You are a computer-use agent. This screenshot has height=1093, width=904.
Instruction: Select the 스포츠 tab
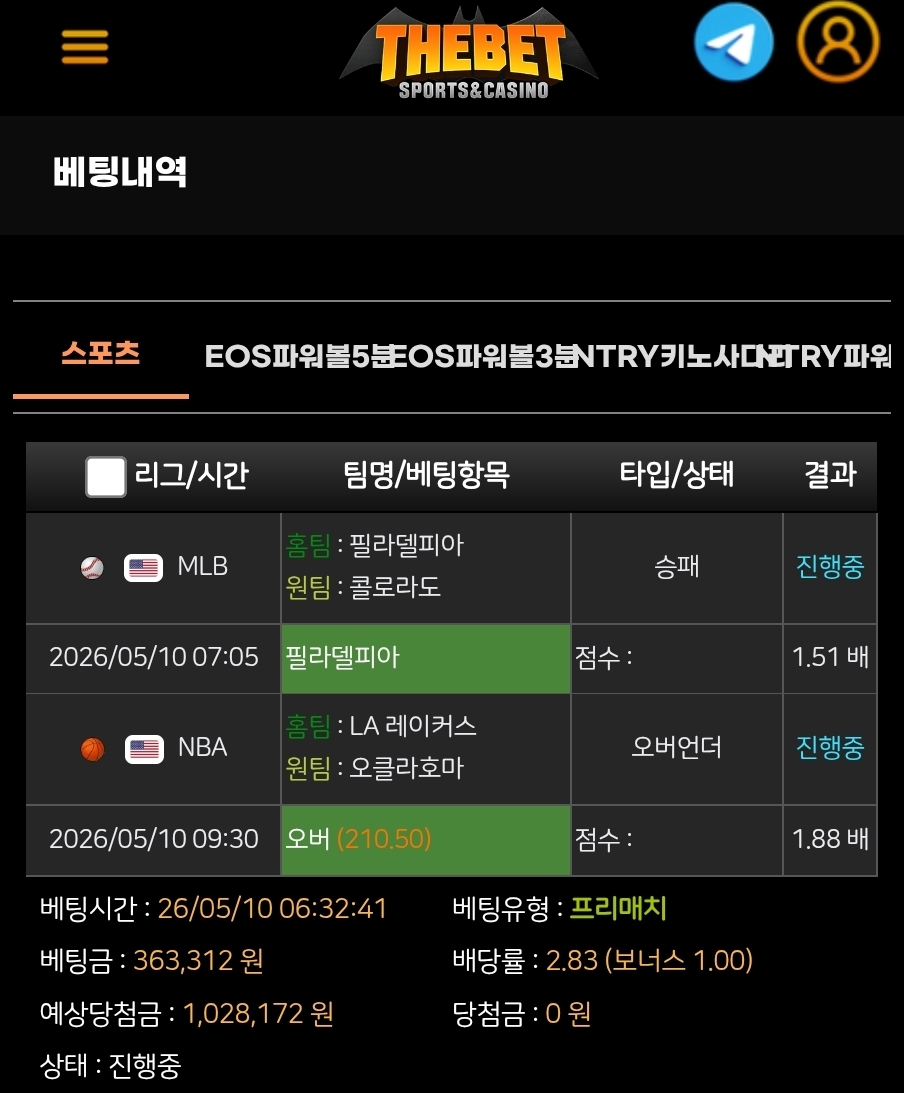[x=101, y=354]
